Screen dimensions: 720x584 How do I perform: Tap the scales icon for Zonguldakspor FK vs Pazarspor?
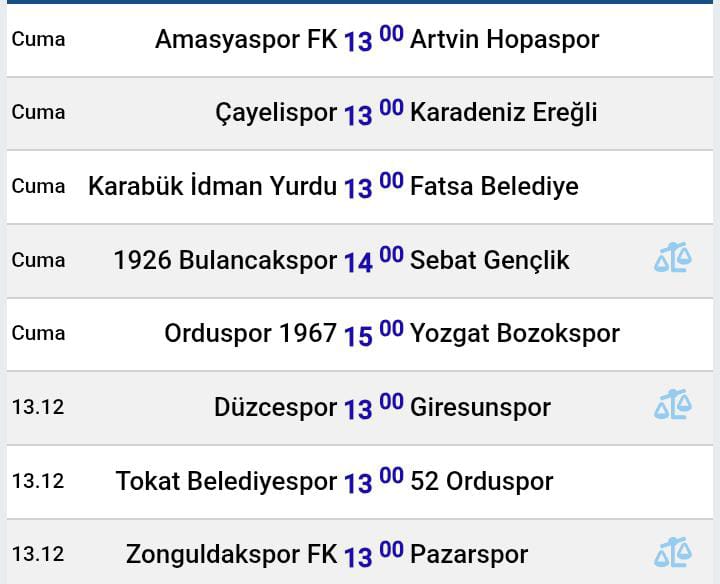click(673, 552)
